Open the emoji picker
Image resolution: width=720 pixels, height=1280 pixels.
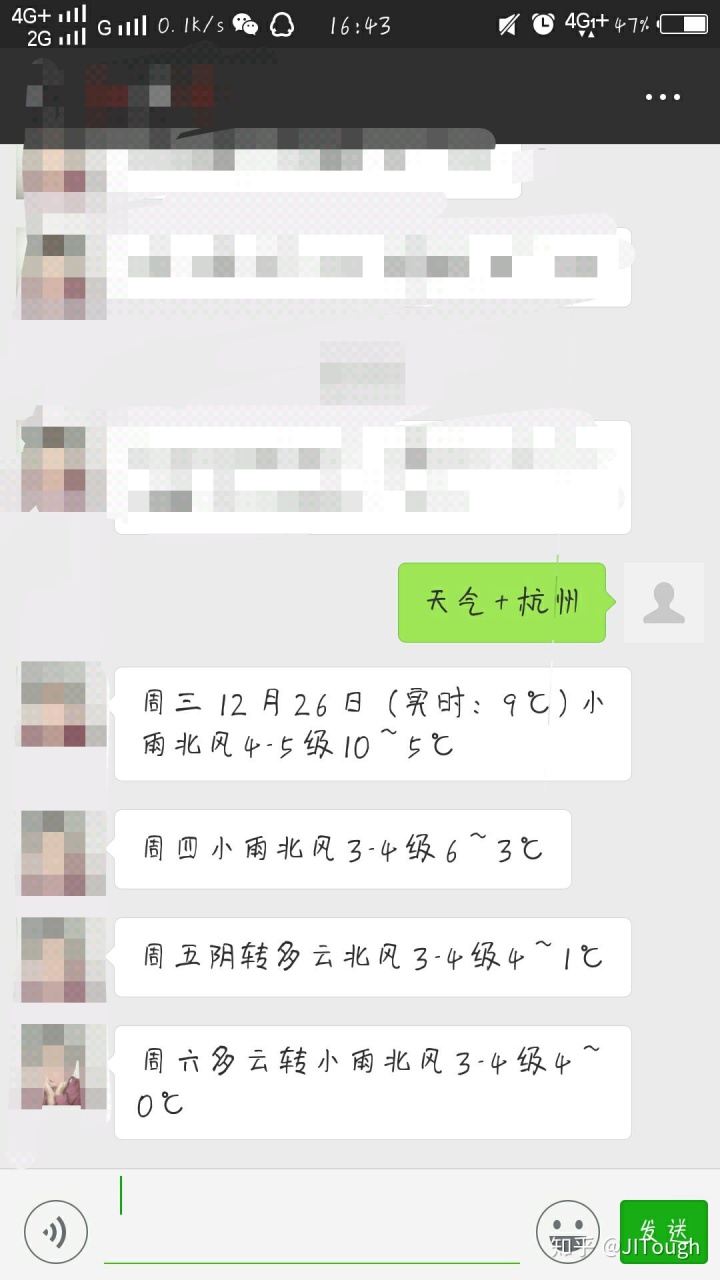click(567, 1231)
